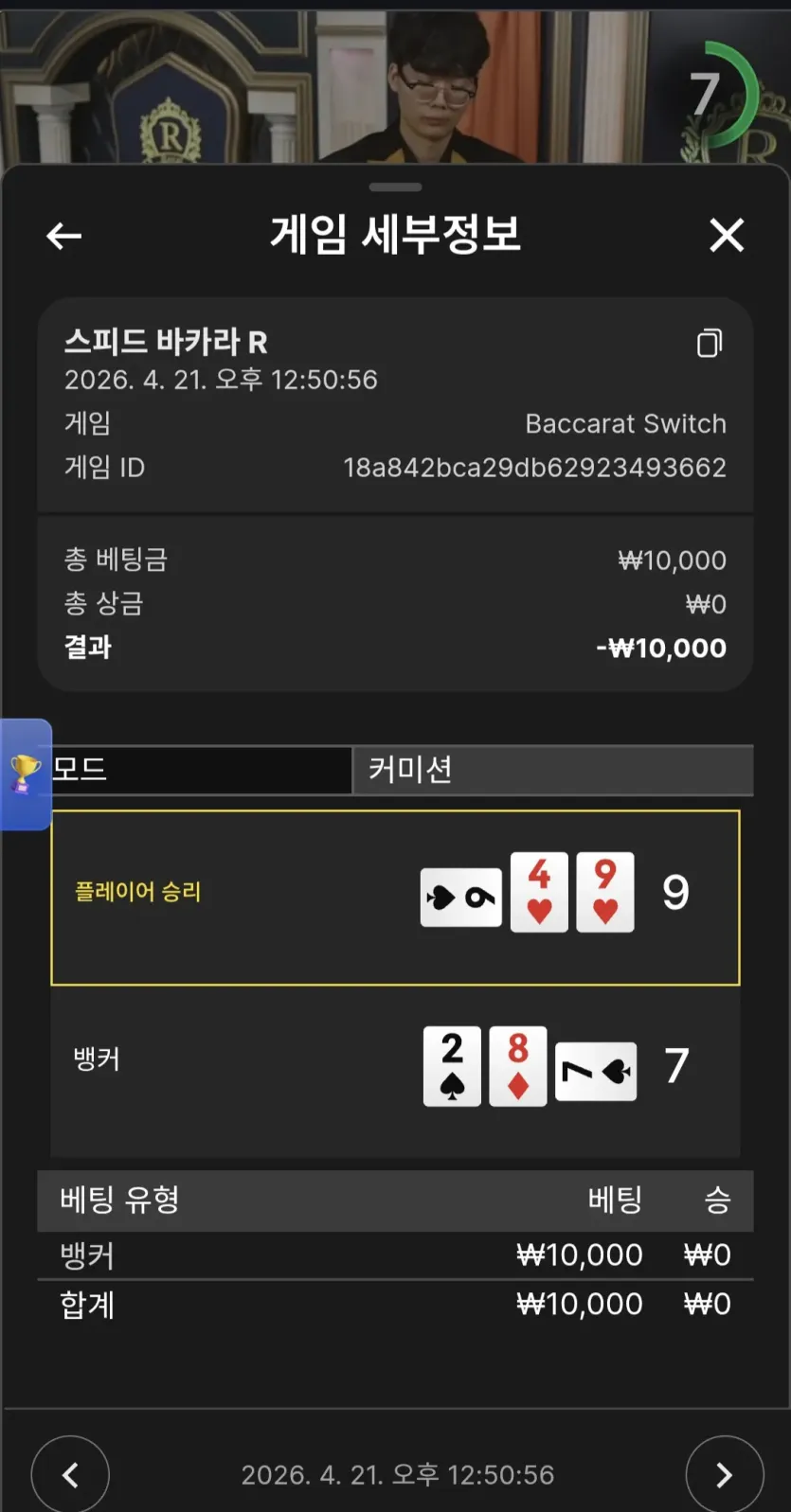Show the next game round
The width and height of the screenshot is (791, 1512).
pyautogui.click(x=724, y=1474)
